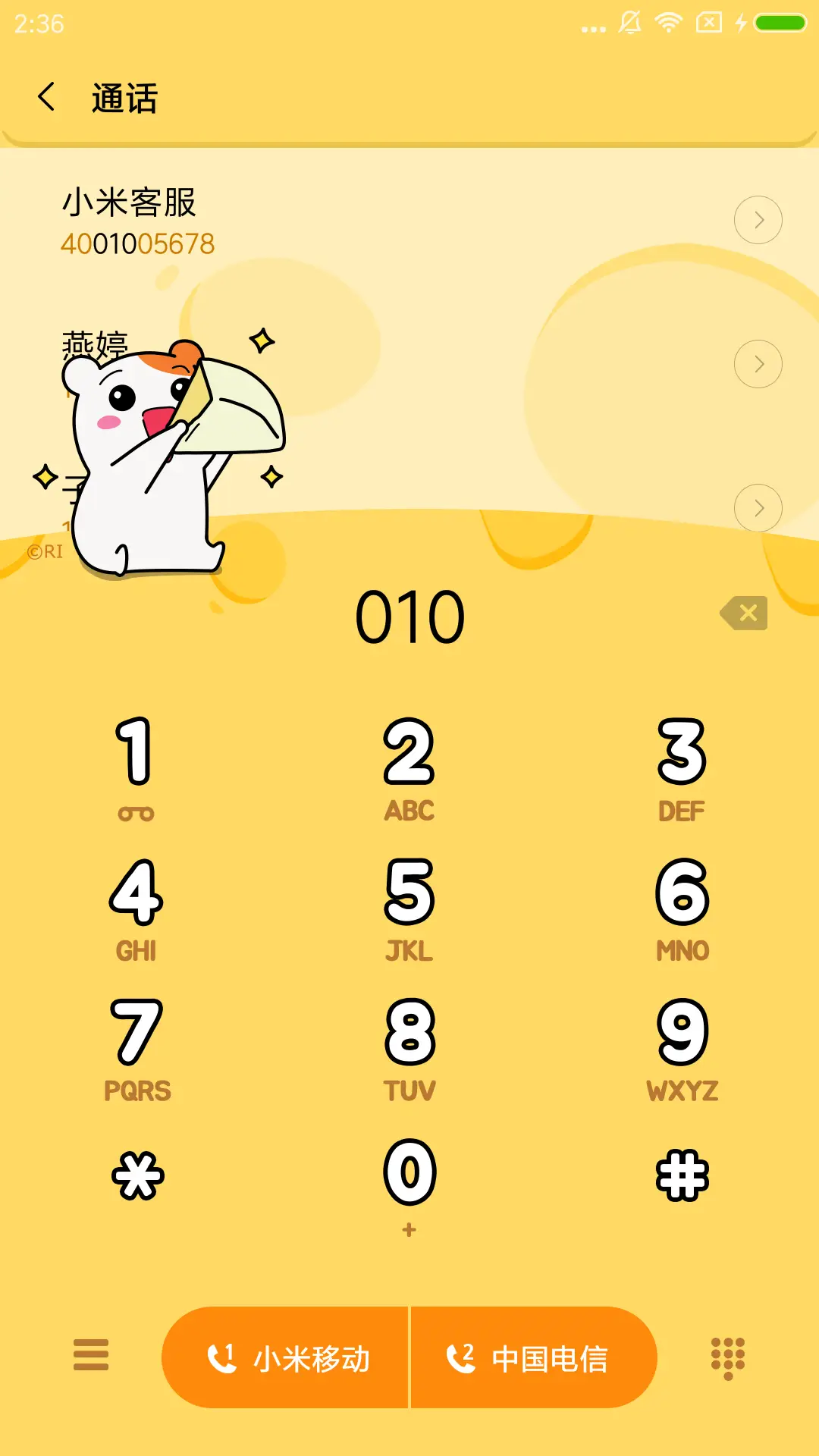The height and width of the screenshot is (1456, 819).
Task: Open details arrow for 燕婷
Action: click(758, 364)
